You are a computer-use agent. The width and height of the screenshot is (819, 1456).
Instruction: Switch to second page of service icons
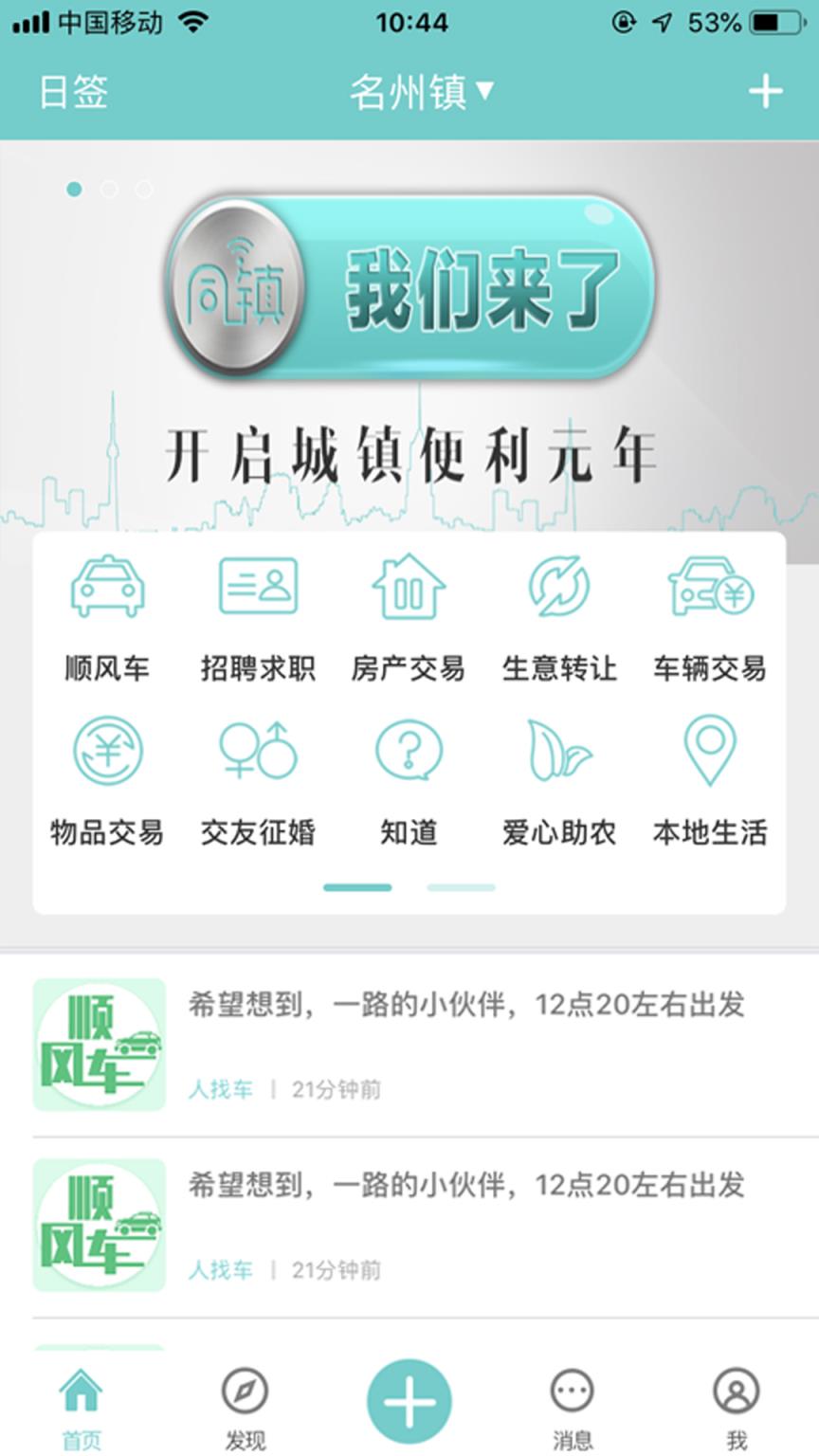click(463, 888)
